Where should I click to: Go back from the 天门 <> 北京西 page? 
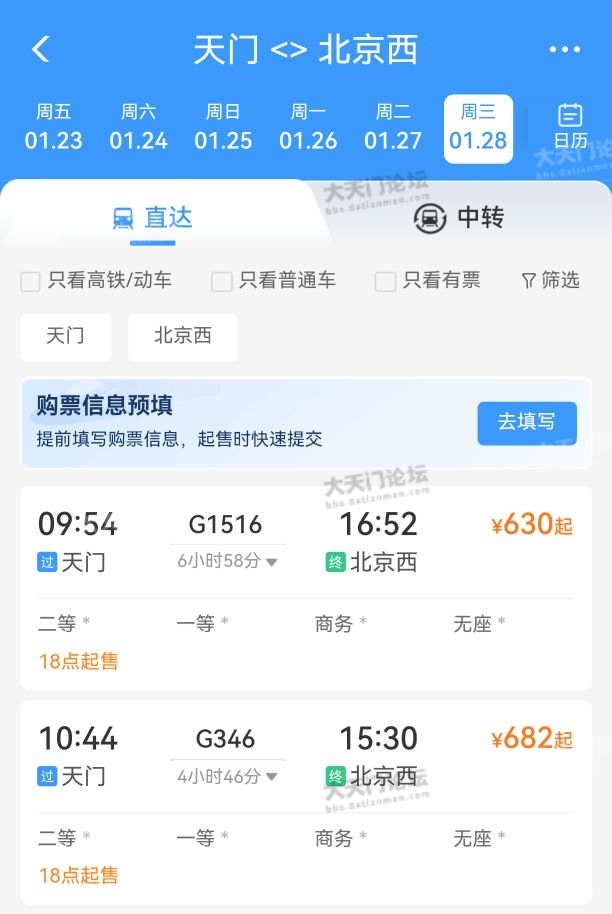coord(41,49)
